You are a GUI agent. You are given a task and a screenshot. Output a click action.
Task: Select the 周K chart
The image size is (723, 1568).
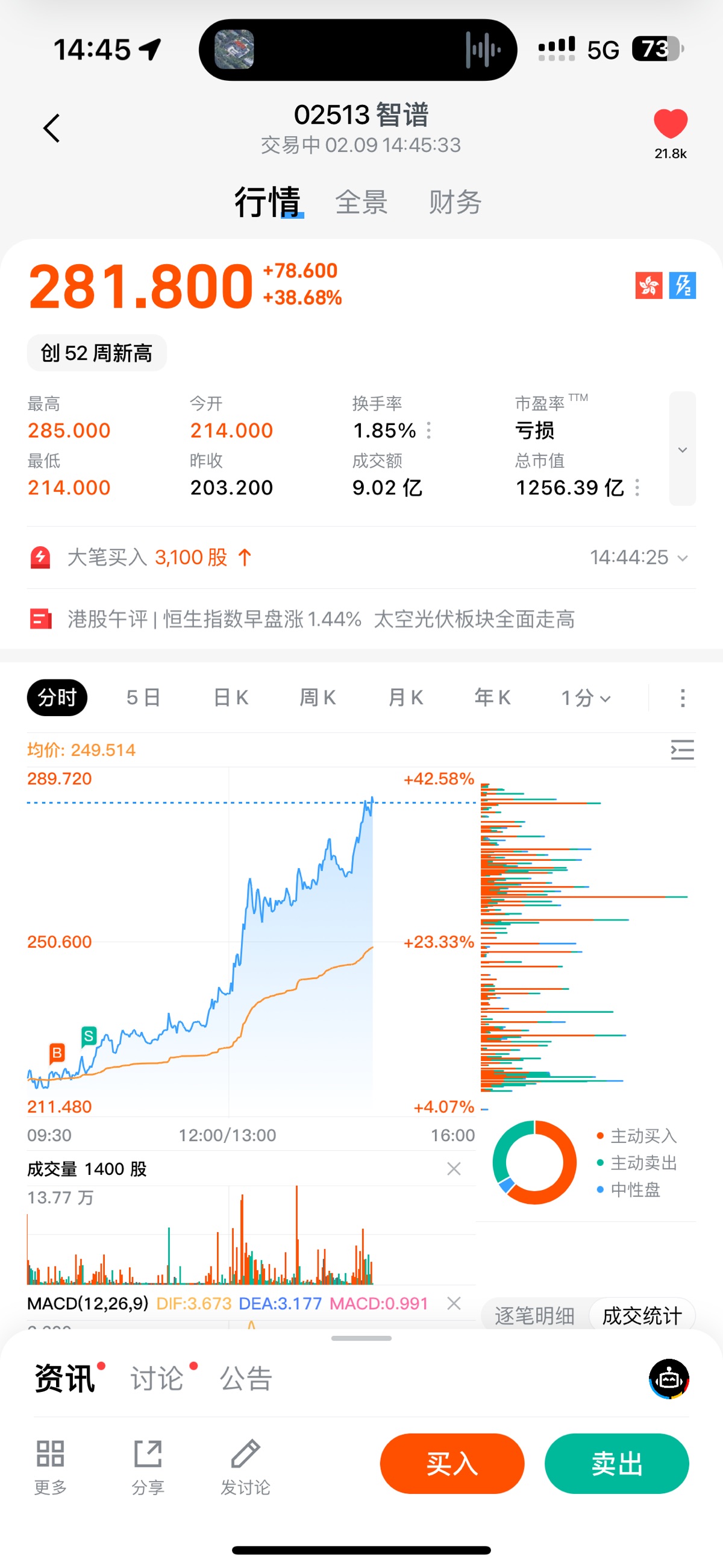pos(318,697)
